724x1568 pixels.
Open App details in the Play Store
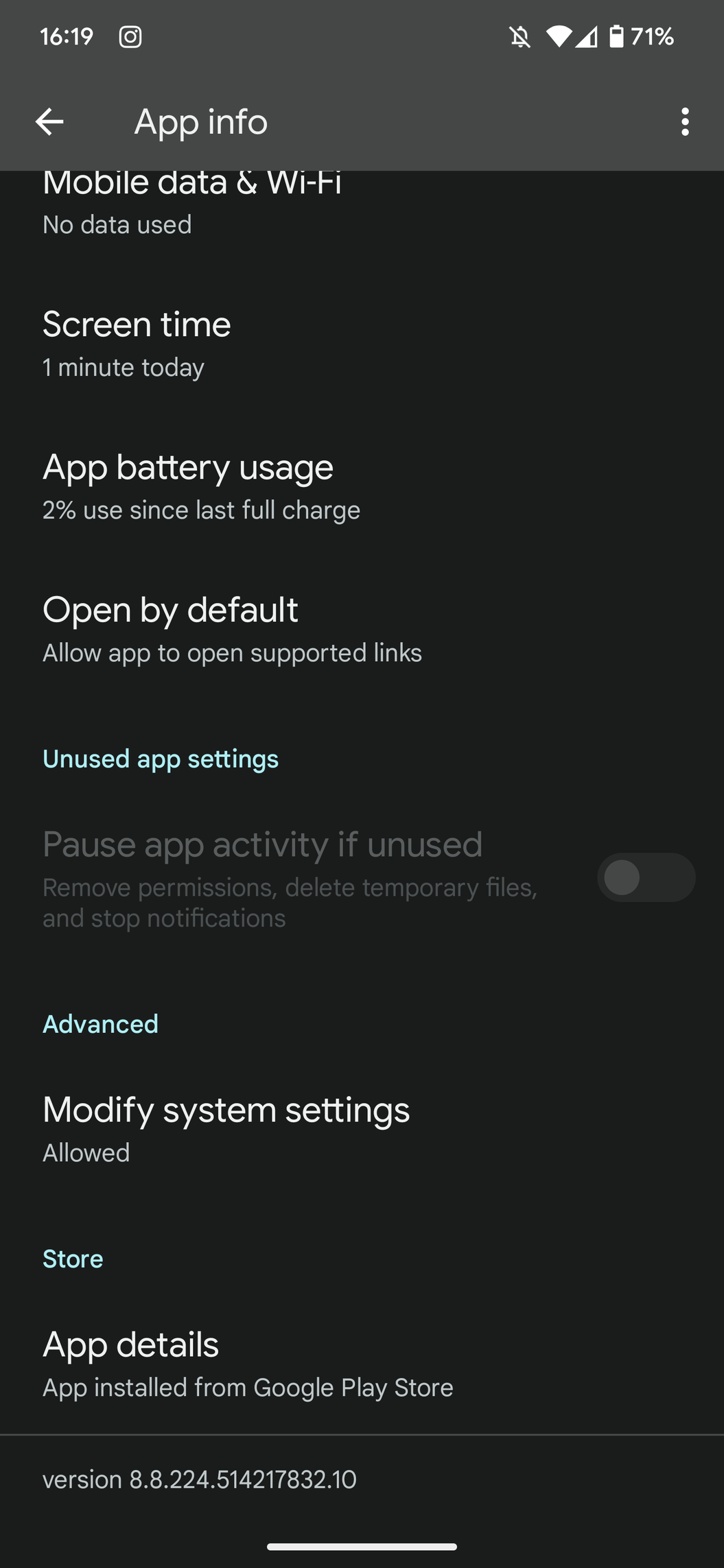pyautogui.click(x=362, y=1364)
